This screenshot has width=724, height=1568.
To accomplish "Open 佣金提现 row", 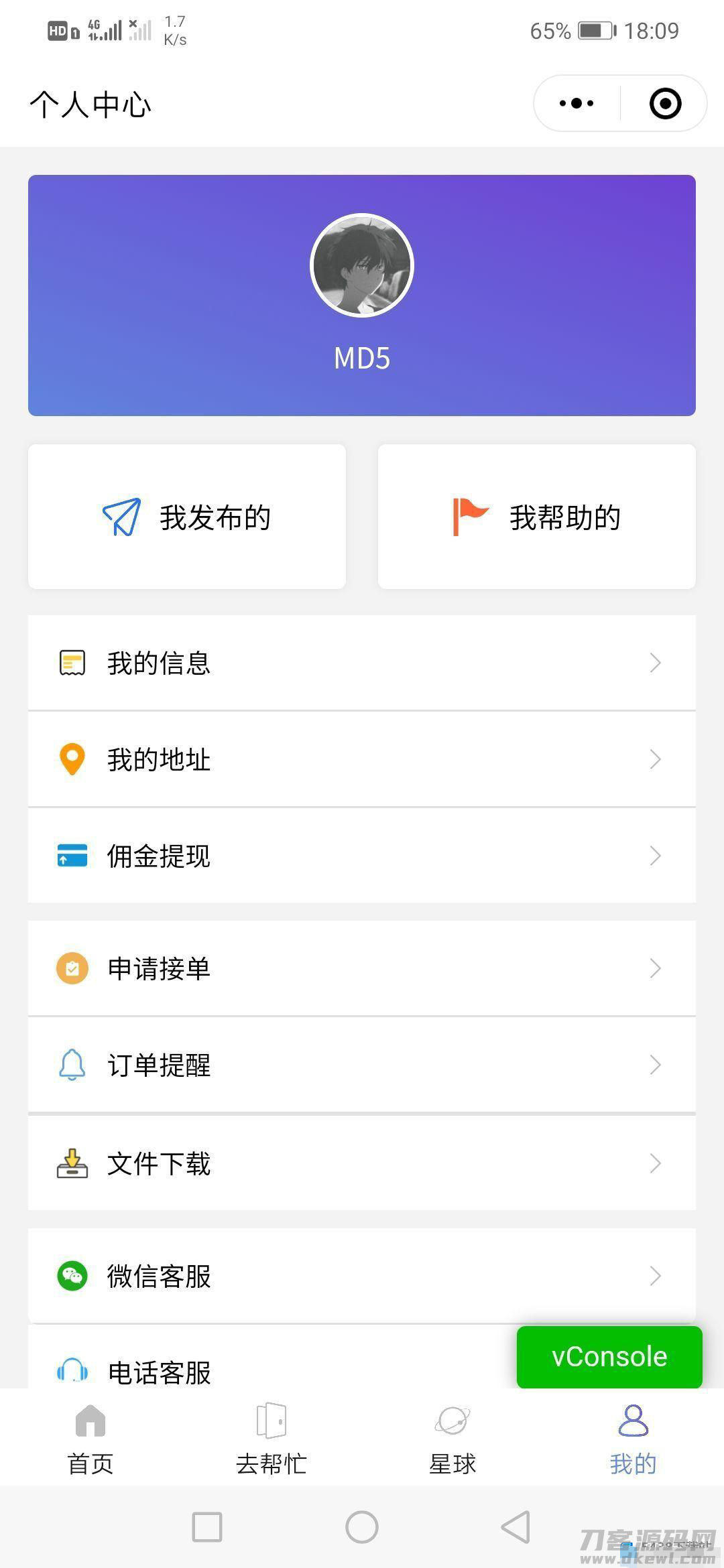I will point(362,856).
